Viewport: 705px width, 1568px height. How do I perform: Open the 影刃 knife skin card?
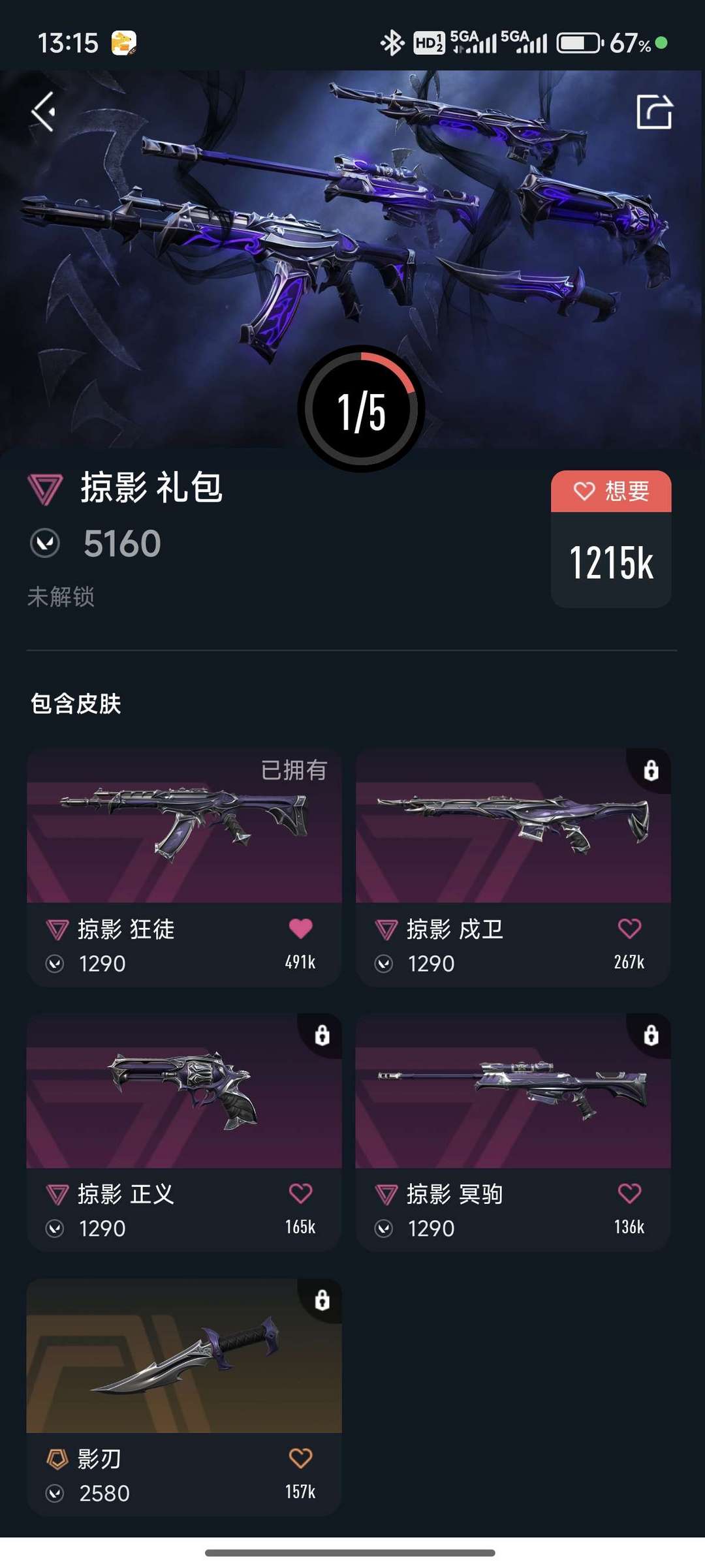184,1398
